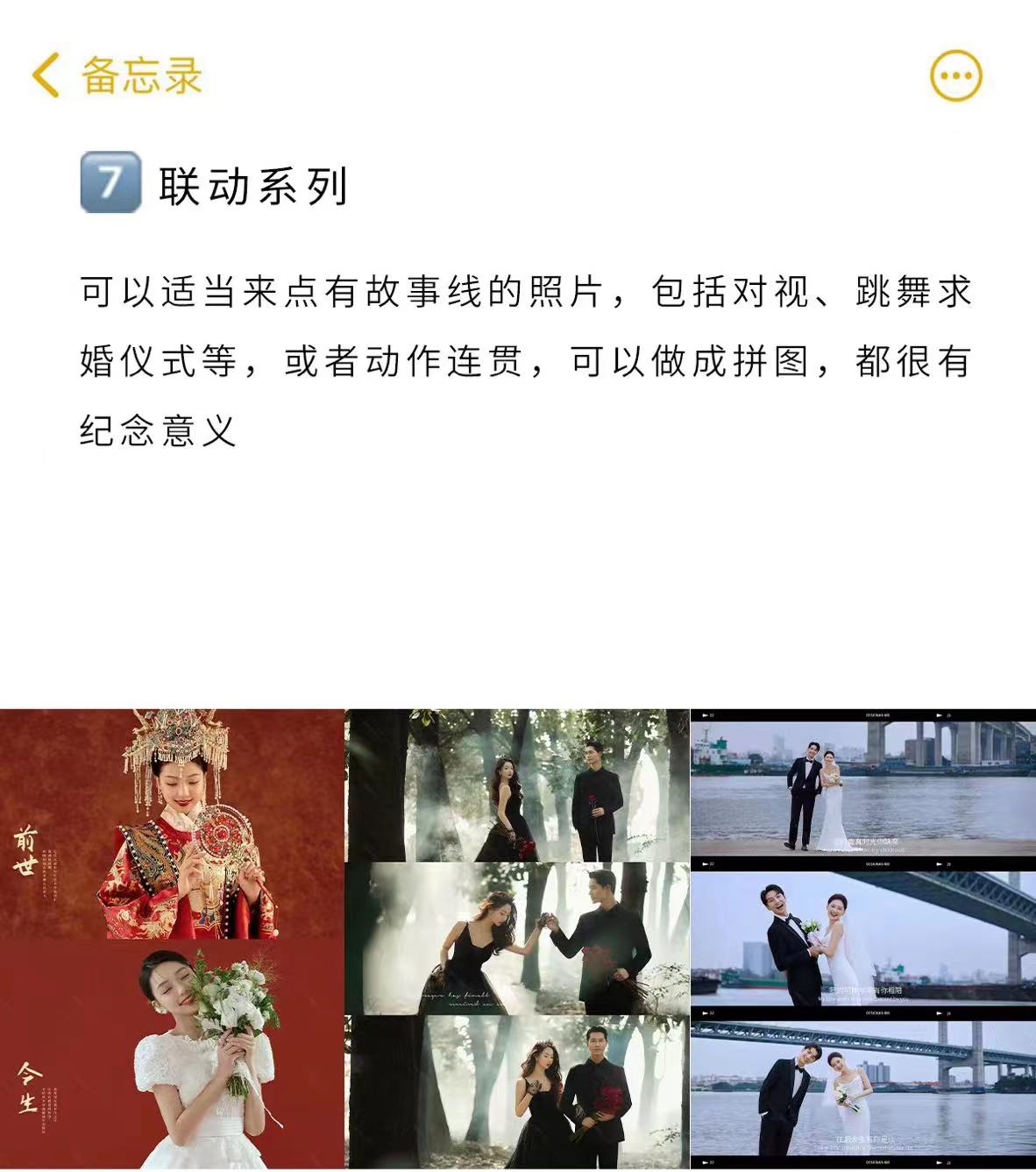The image size is (1036, 1172).
Task: Open the 前世今生 red bridal photo
Action: [172, 938]
